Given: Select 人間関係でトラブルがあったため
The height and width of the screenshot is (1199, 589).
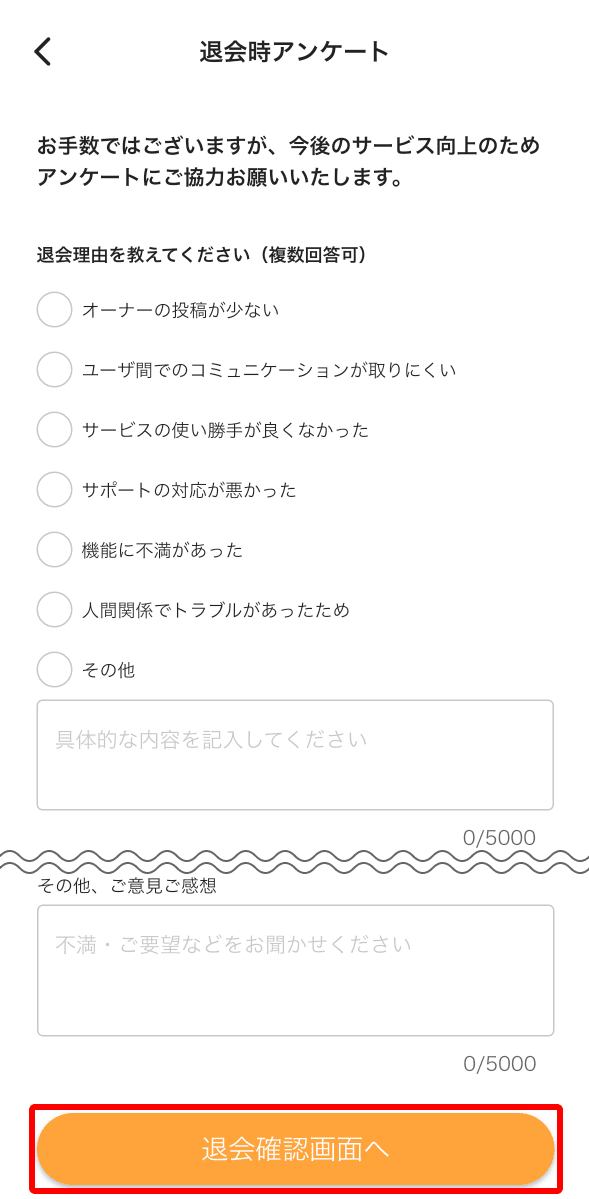Looking at the screenshot, I should [x=54, y=609].
